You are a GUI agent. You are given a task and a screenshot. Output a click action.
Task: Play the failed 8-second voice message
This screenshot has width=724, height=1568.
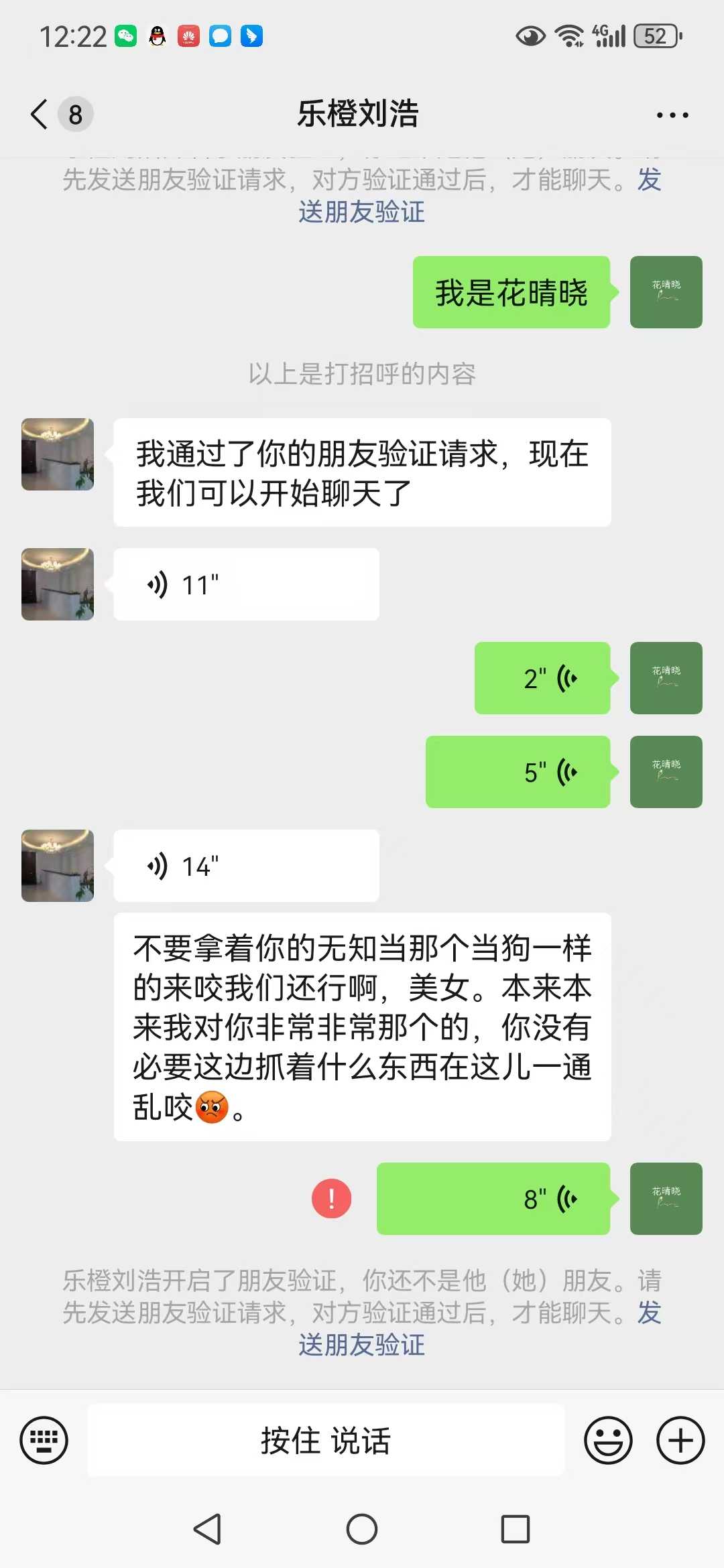(493, 1199)
